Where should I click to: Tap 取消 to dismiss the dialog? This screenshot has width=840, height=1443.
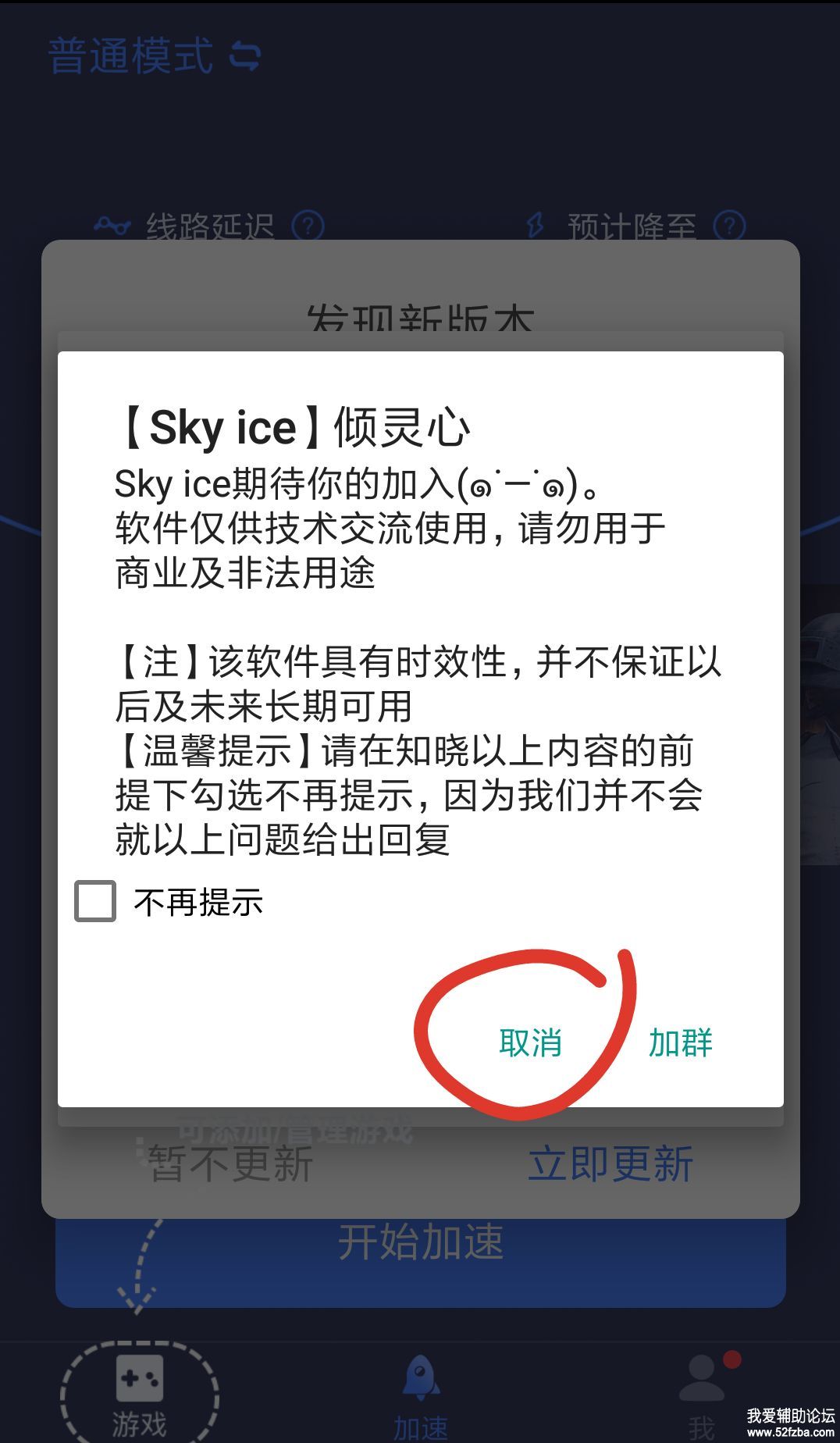pos(530,1043)
